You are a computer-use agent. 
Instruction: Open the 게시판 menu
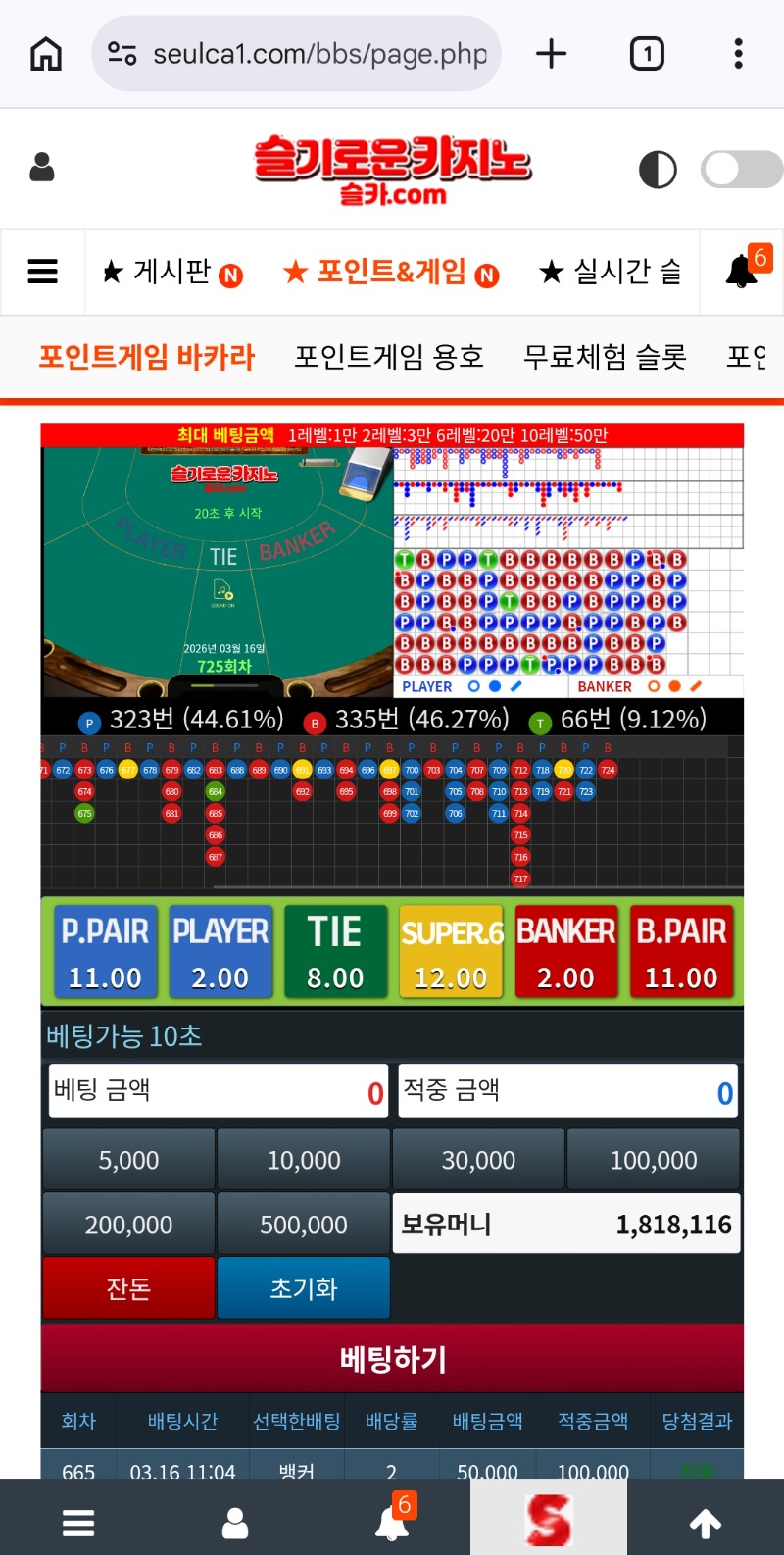coord(171,272)
